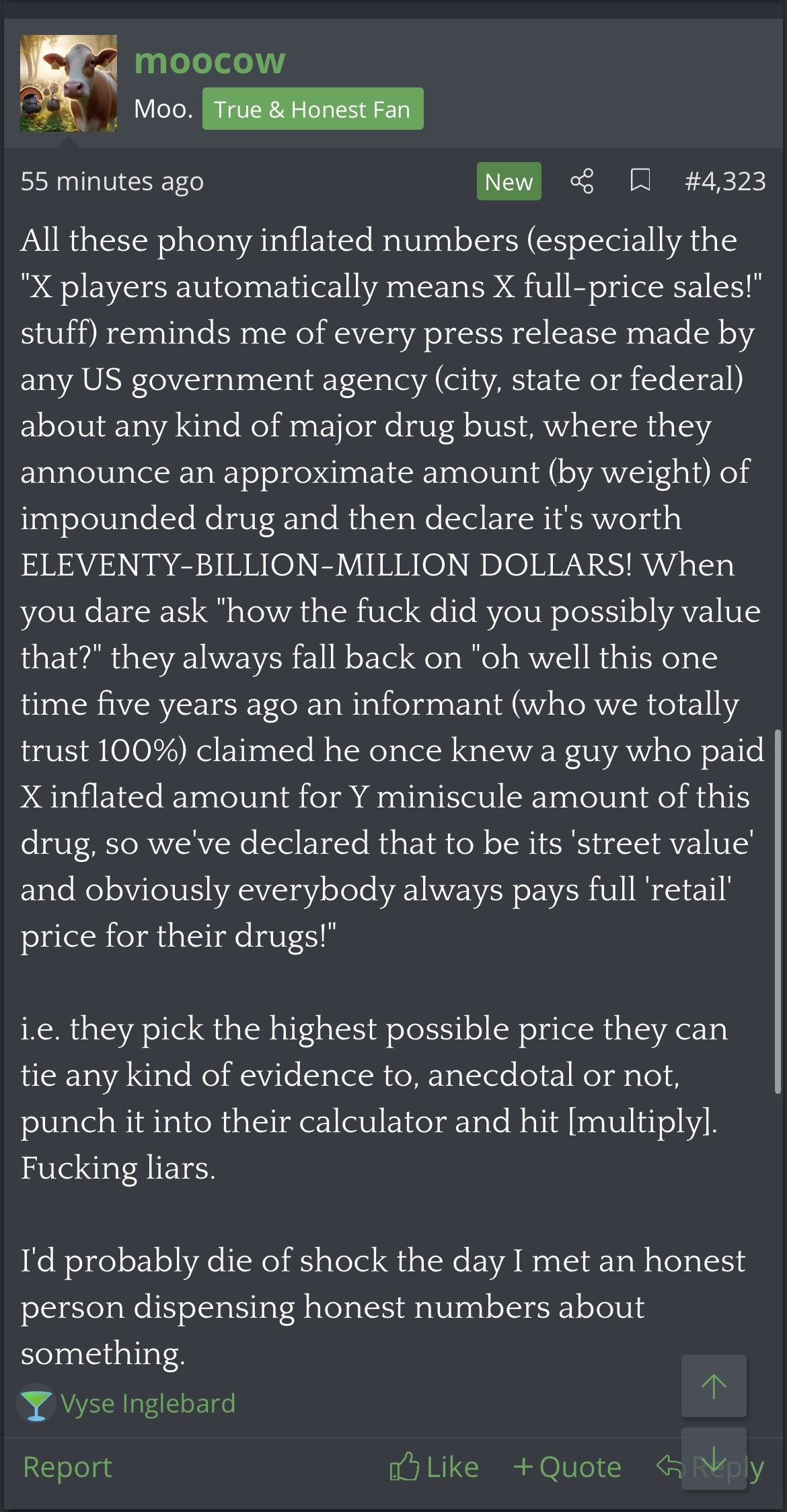Open moocow's profile avatar
The image size is (787, 1512).
68,83
